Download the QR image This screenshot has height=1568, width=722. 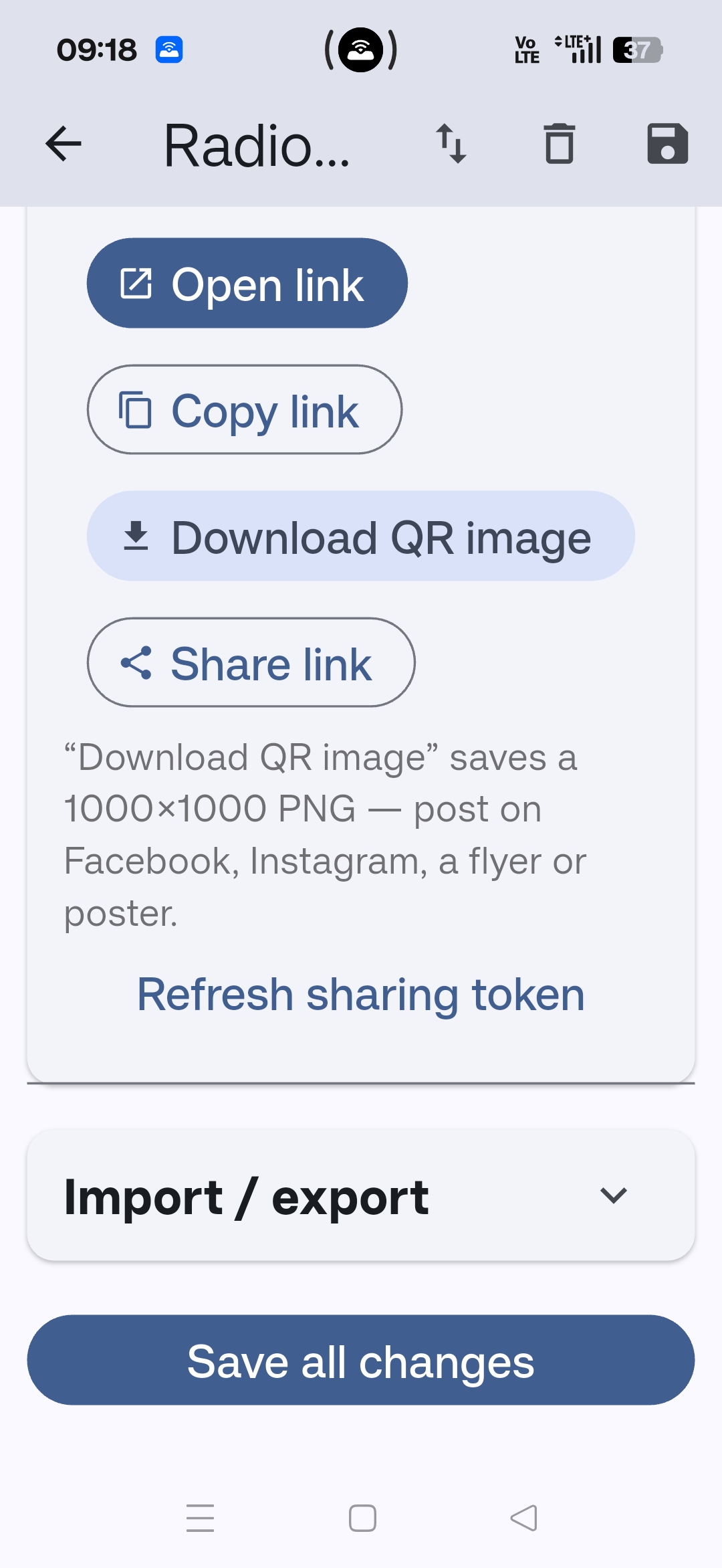click(361, 536)
